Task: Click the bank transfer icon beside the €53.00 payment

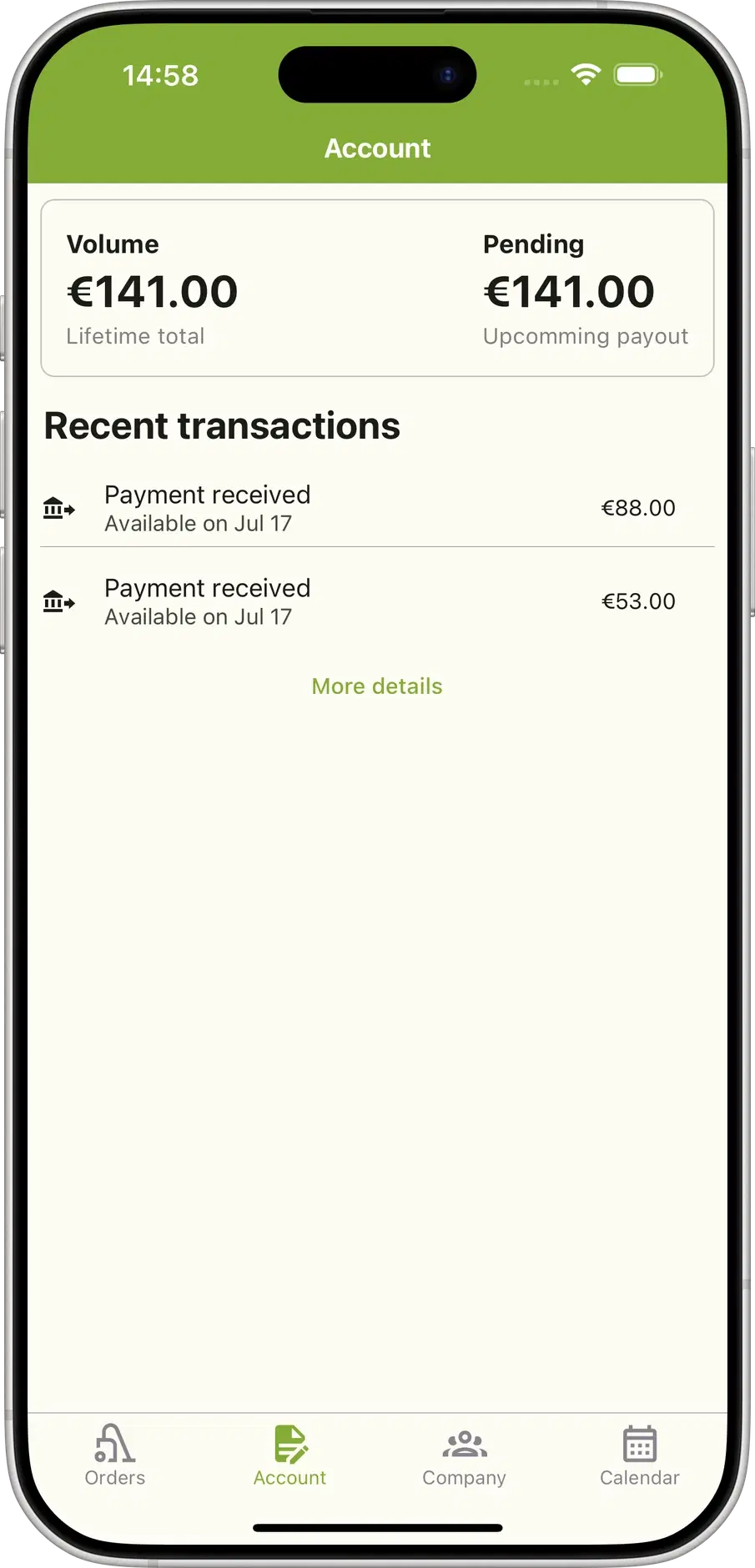Action: point(58,601)
